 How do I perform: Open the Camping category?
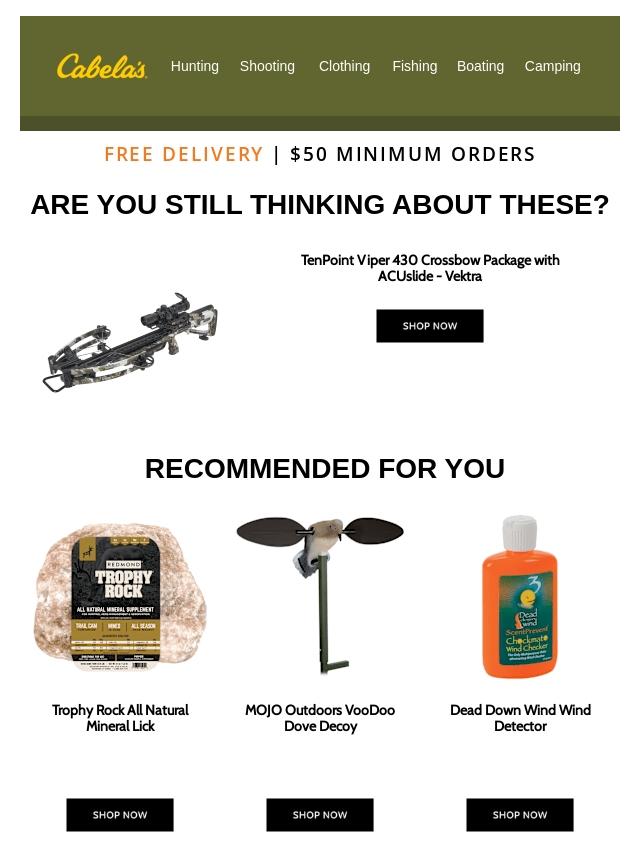552,66
